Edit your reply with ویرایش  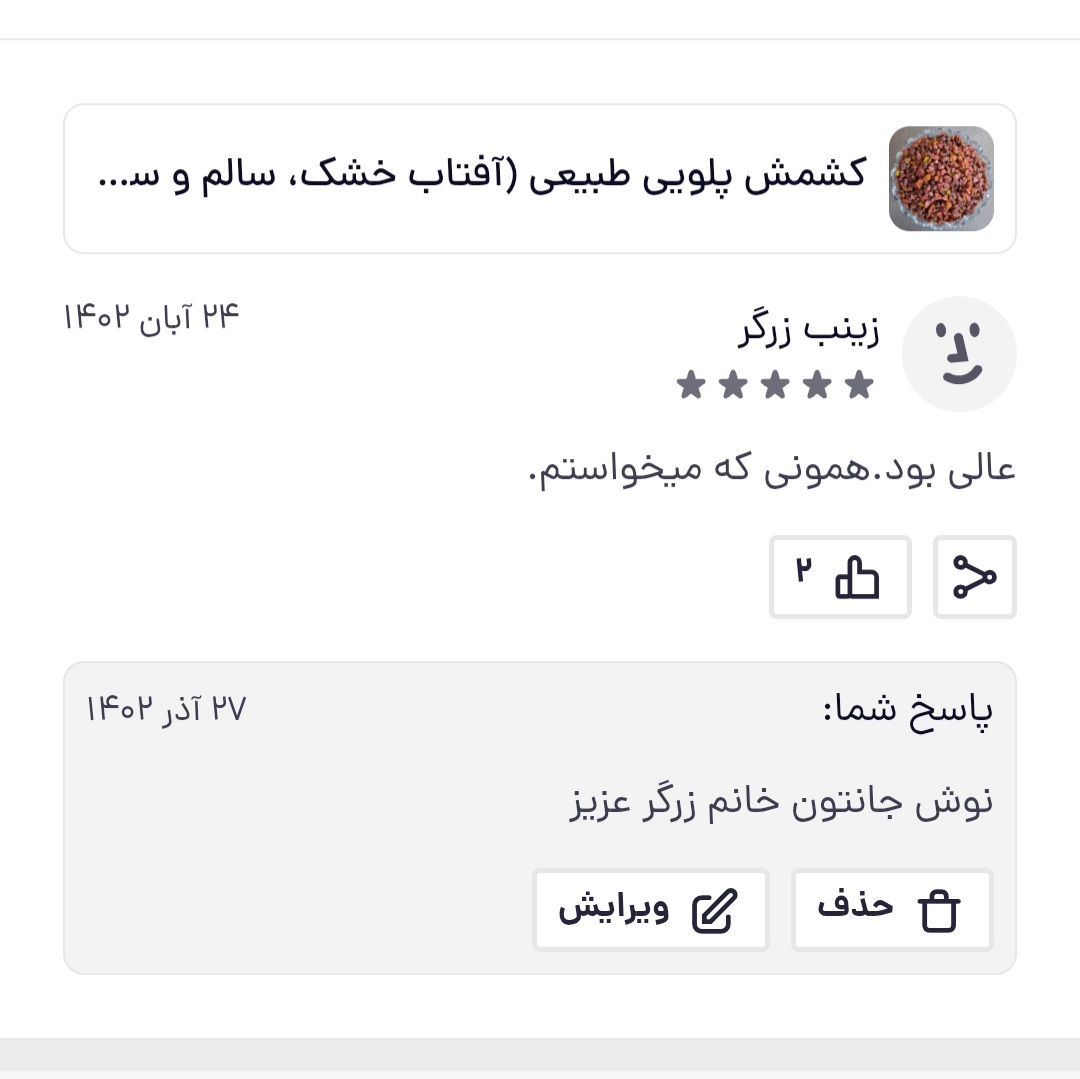(650, 909)
